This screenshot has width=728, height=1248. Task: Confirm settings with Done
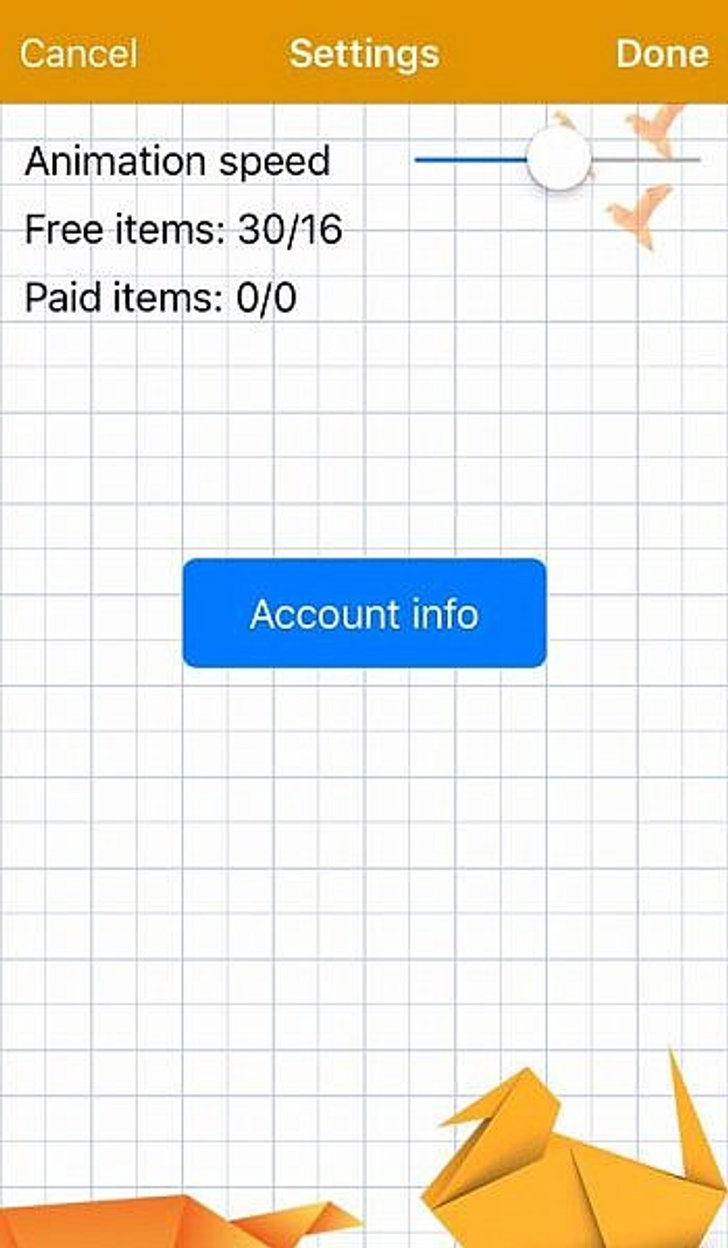(x=662, y=53)
